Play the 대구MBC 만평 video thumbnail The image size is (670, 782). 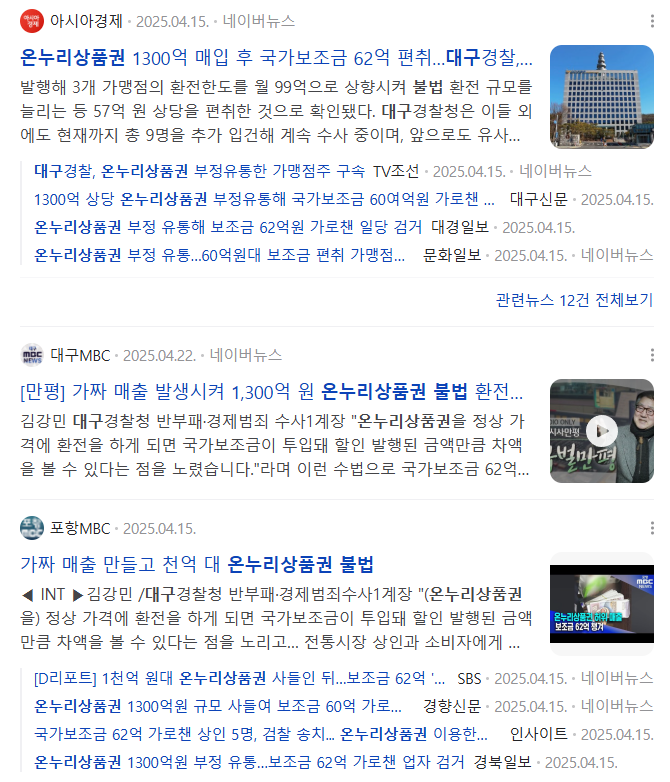pos(601,431)
